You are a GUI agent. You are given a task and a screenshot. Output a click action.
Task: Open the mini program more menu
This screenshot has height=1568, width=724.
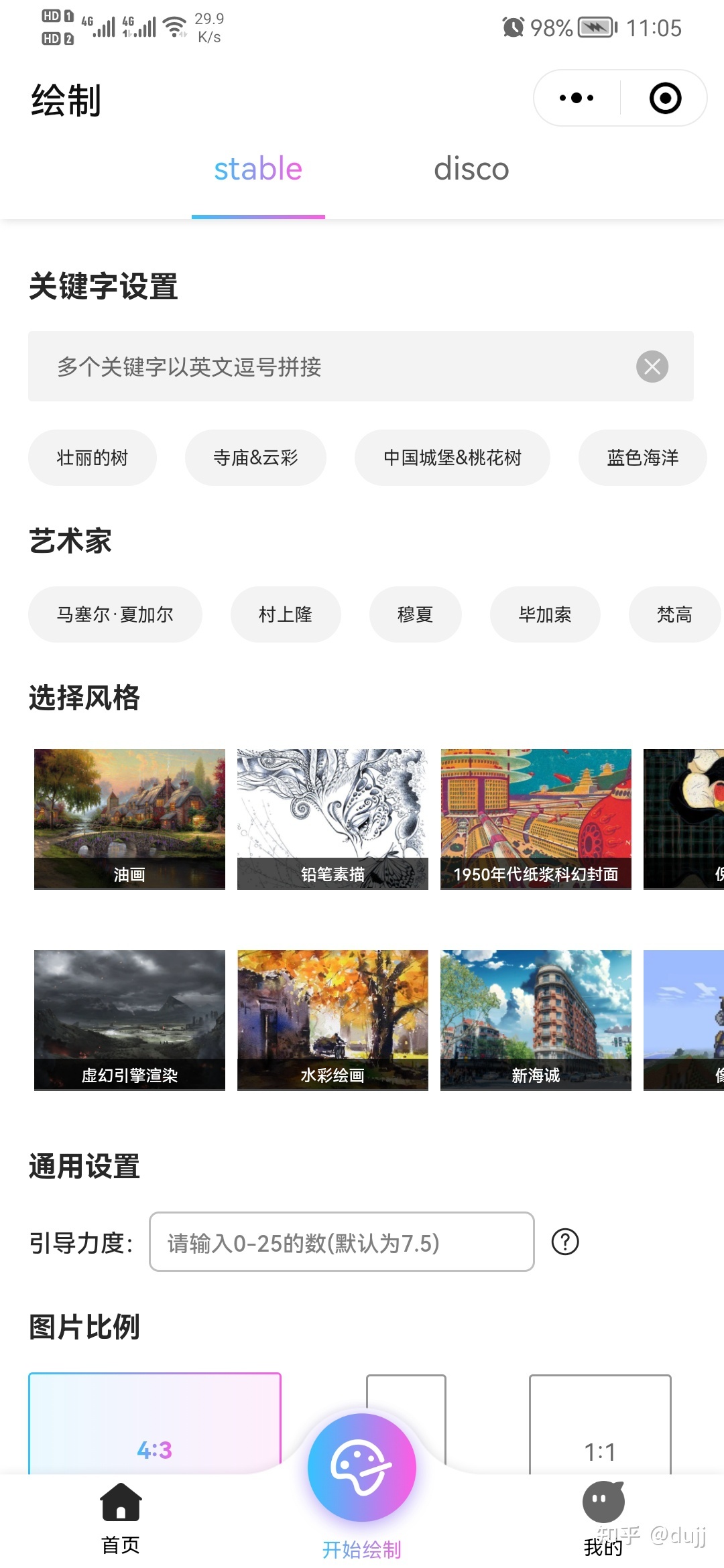(x=577, y=99)
